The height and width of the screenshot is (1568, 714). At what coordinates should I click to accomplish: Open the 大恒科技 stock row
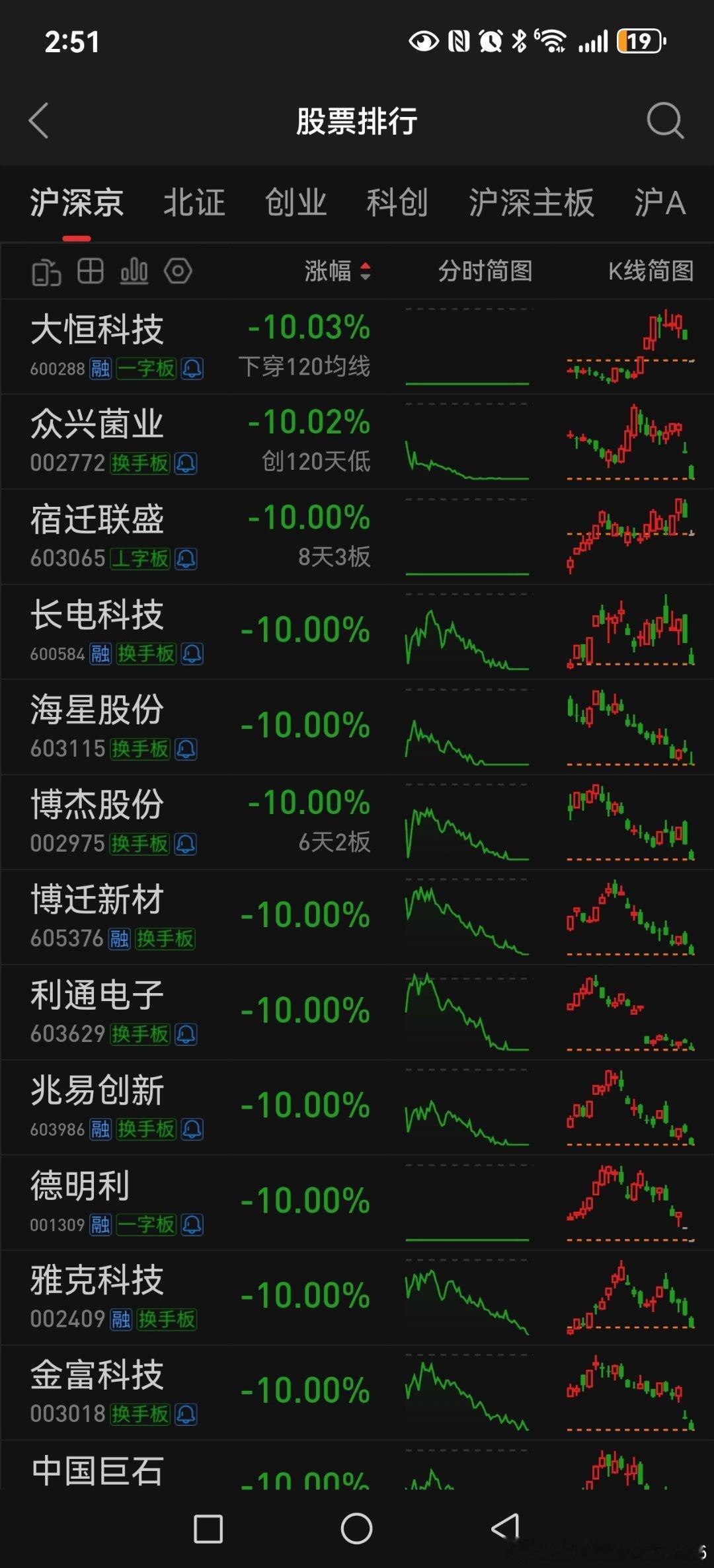coord(357,346)
